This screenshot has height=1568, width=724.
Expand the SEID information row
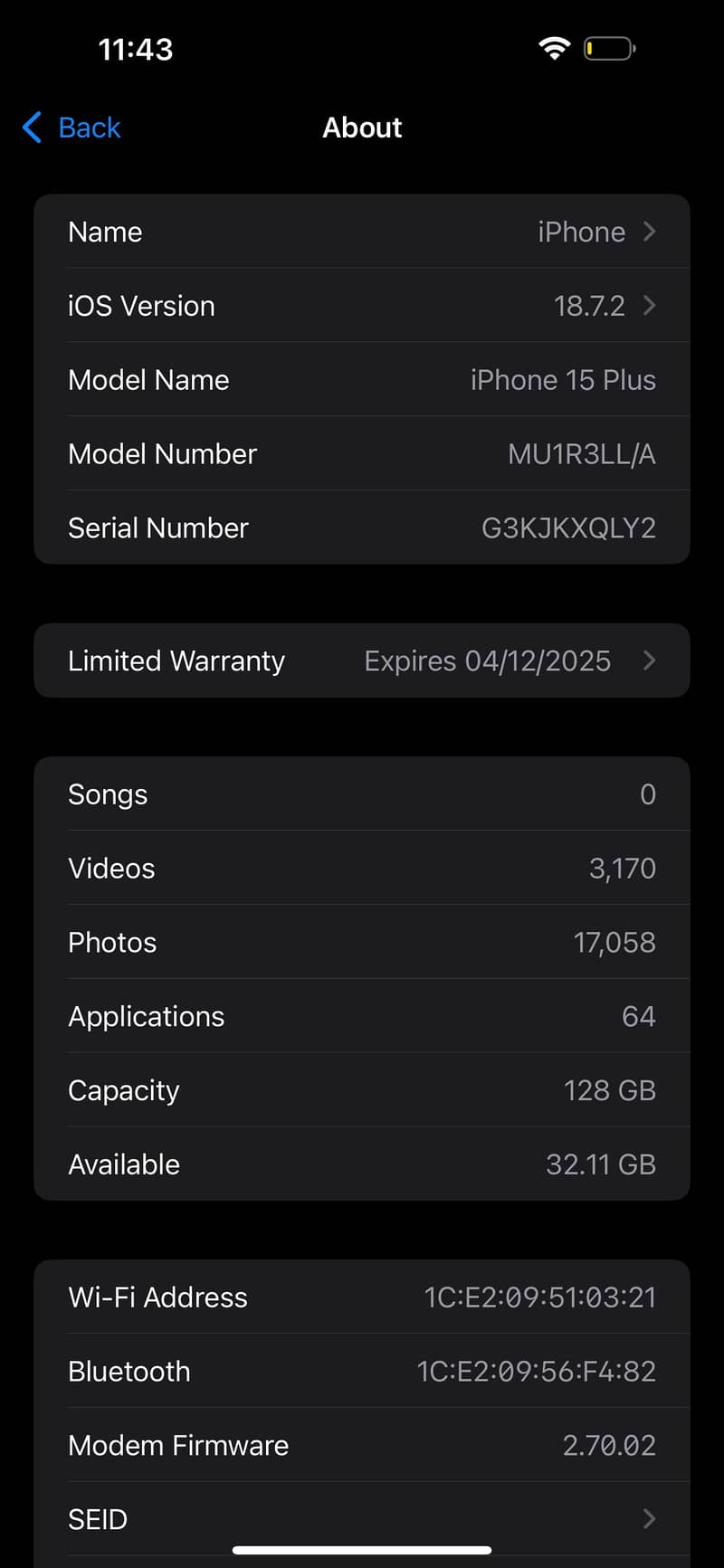click(362, 1519)
